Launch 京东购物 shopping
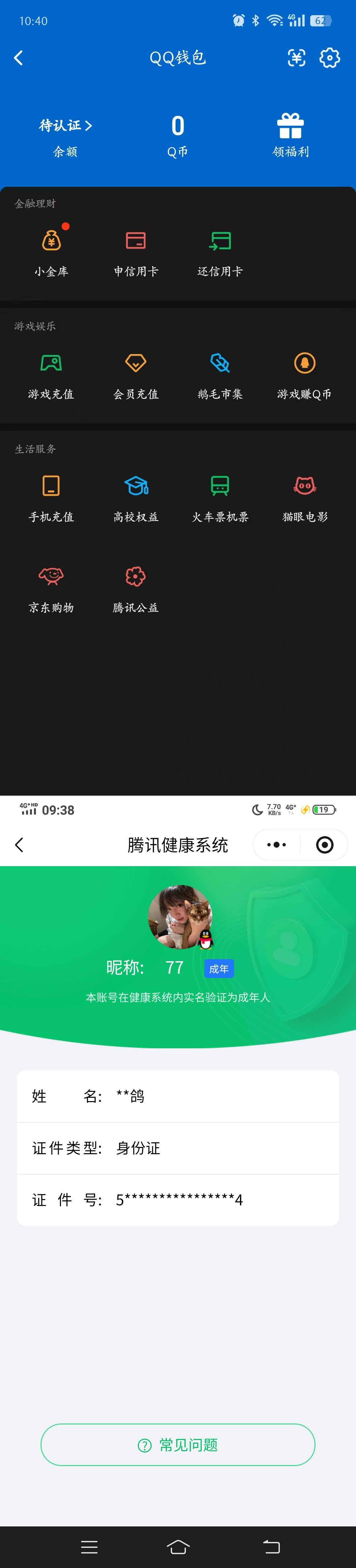The height and width of the screenshot is (1568, 356). tap(51, 589)
